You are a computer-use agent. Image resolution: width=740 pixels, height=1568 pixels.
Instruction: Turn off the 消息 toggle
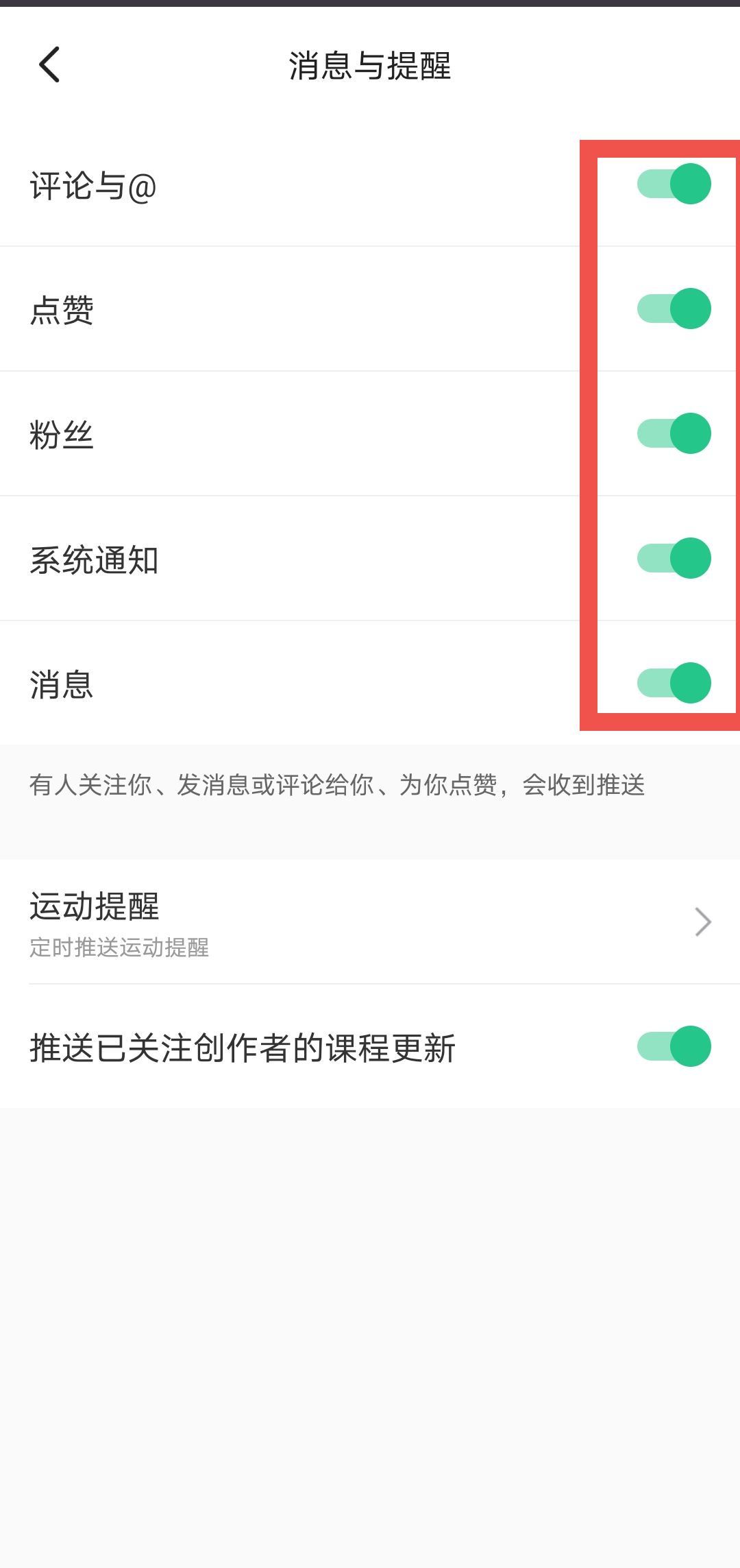(674, 683)
